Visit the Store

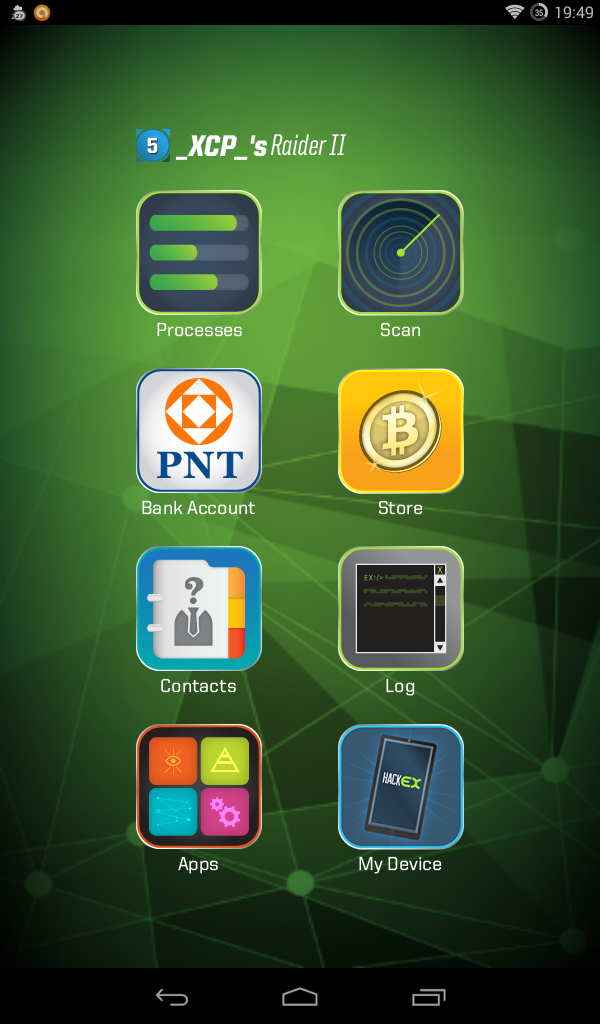coord(400,430)
